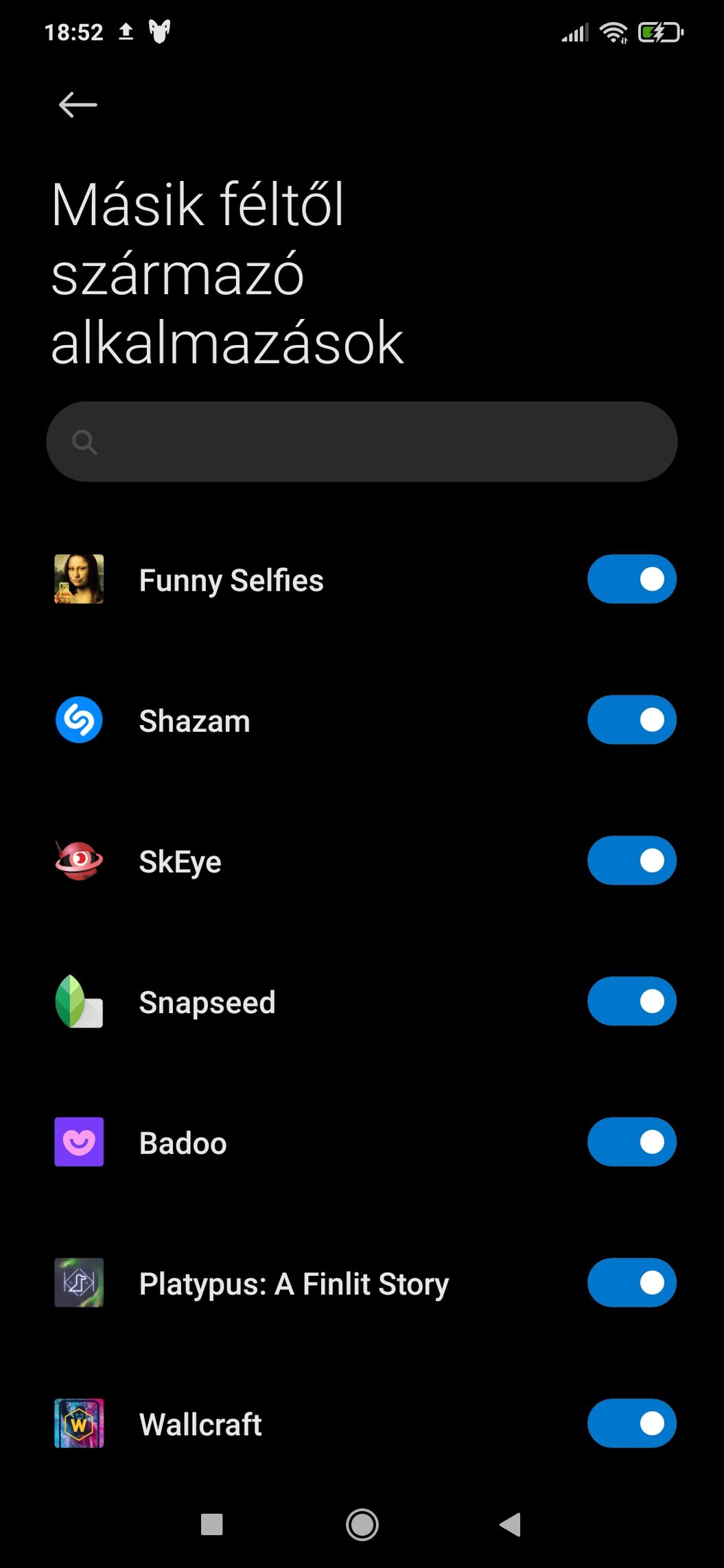724x1568 pixels.
Task: Turn off the SkEye switch
Action: point(631,861)
